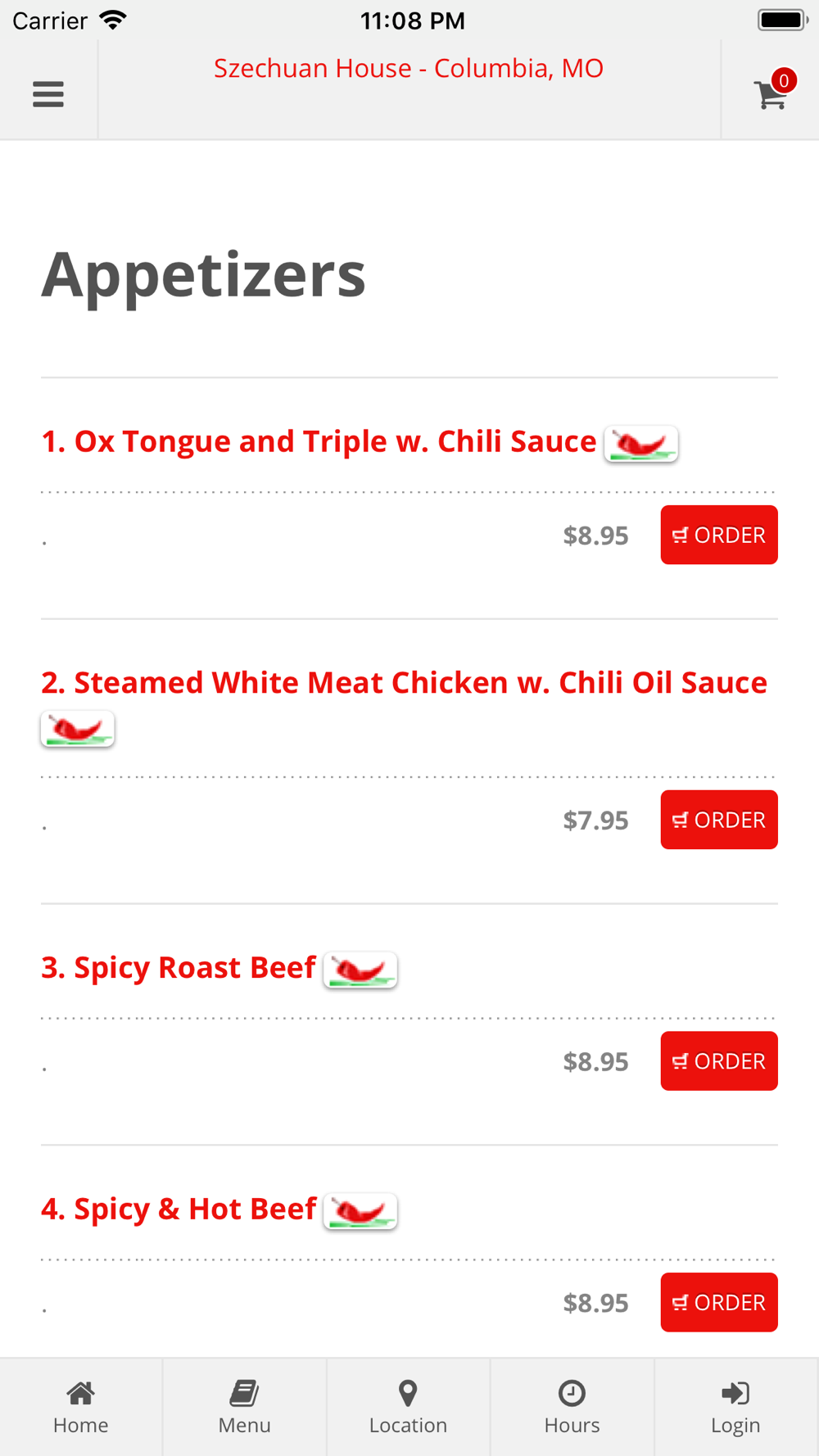The width and height of the screenshot is (819, 1456).
Task: Order the Spicy & Hot Beef
Action: [x=719, y=1302]
